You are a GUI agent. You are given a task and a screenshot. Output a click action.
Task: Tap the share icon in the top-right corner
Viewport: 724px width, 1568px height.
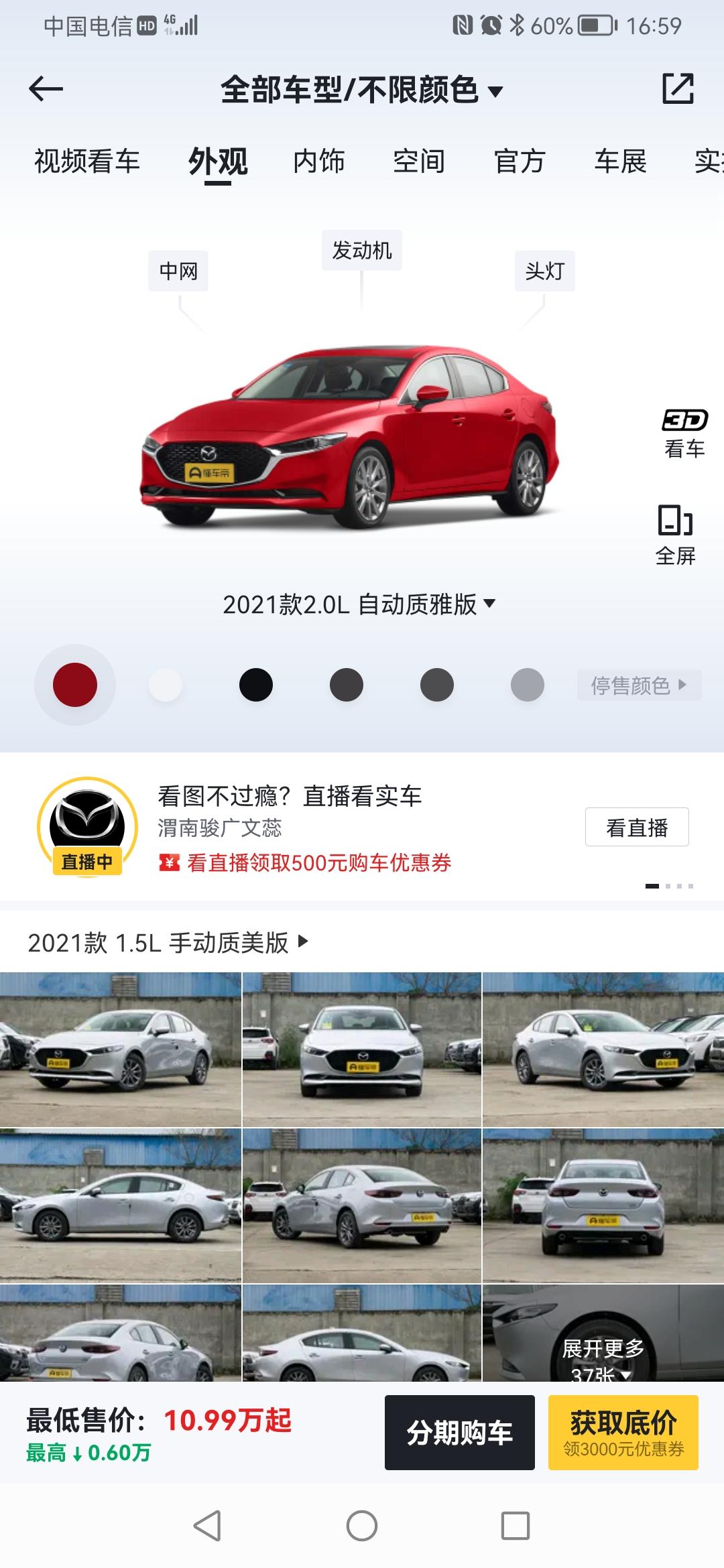point(678,88)
